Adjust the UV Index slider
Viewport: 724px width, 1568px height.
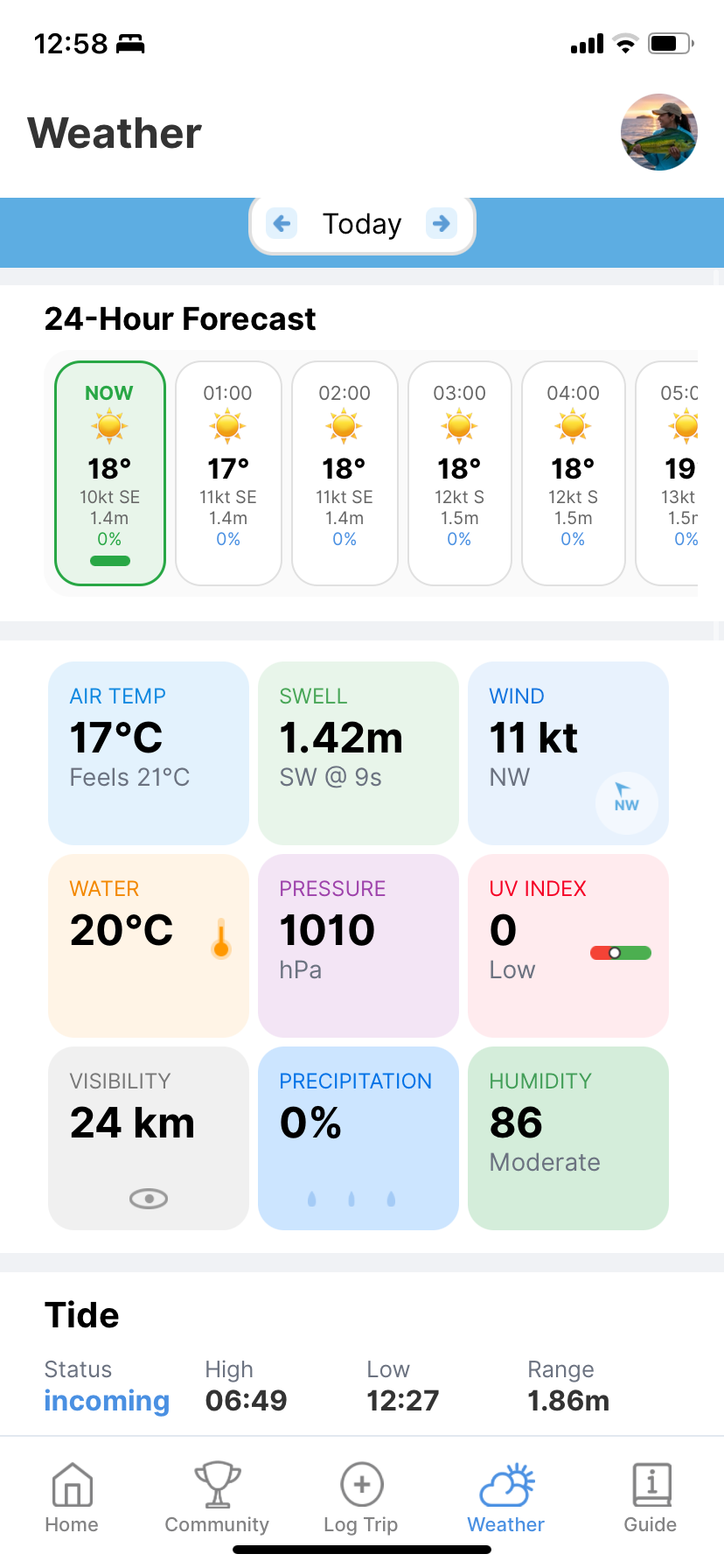pyautogui.click(x=620, y=952)
